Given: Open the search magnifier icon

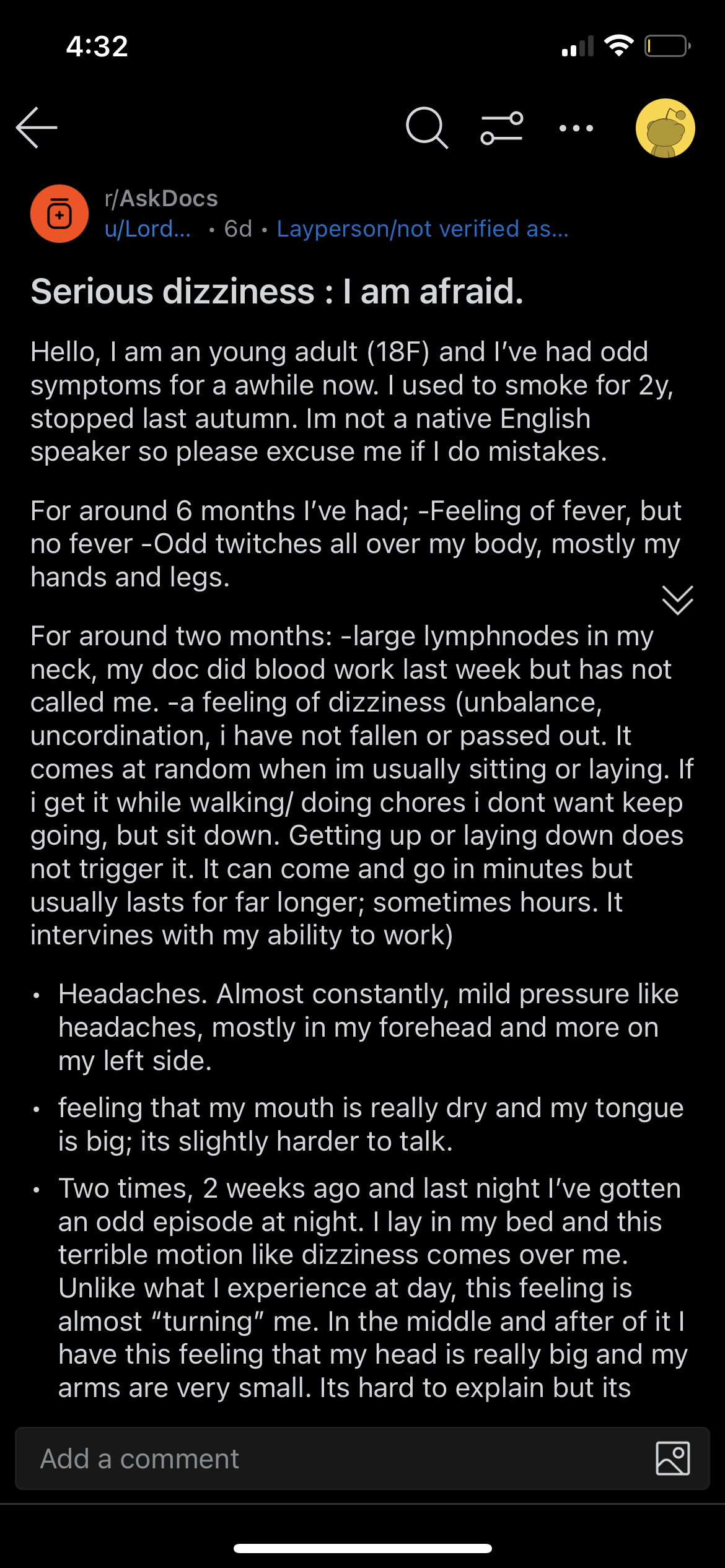Looking at the screenshot, I should pyautogui.click(x=427, y=128).
